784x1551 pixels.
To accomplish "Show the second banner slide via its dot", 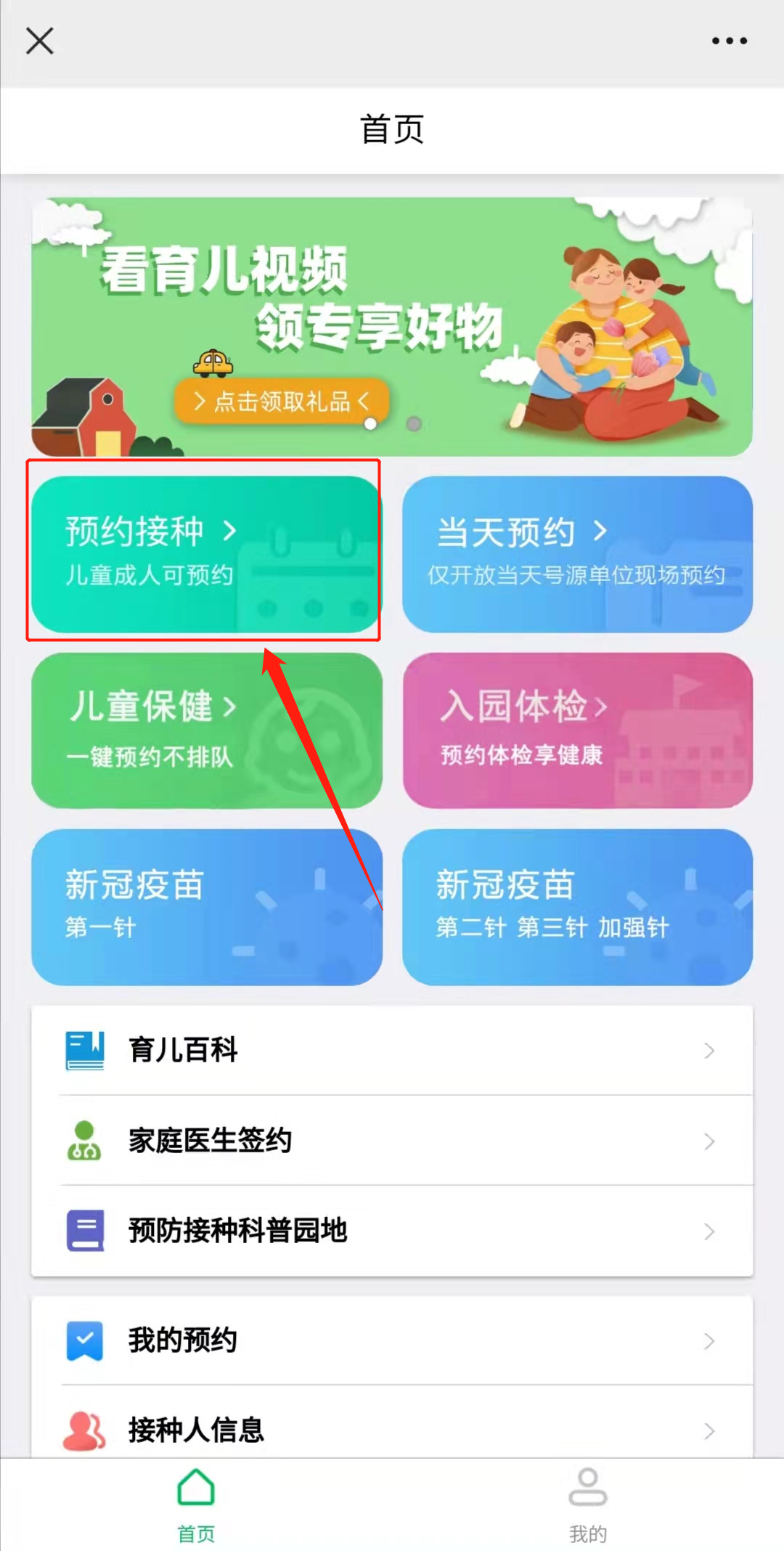I will click(414, 423).
